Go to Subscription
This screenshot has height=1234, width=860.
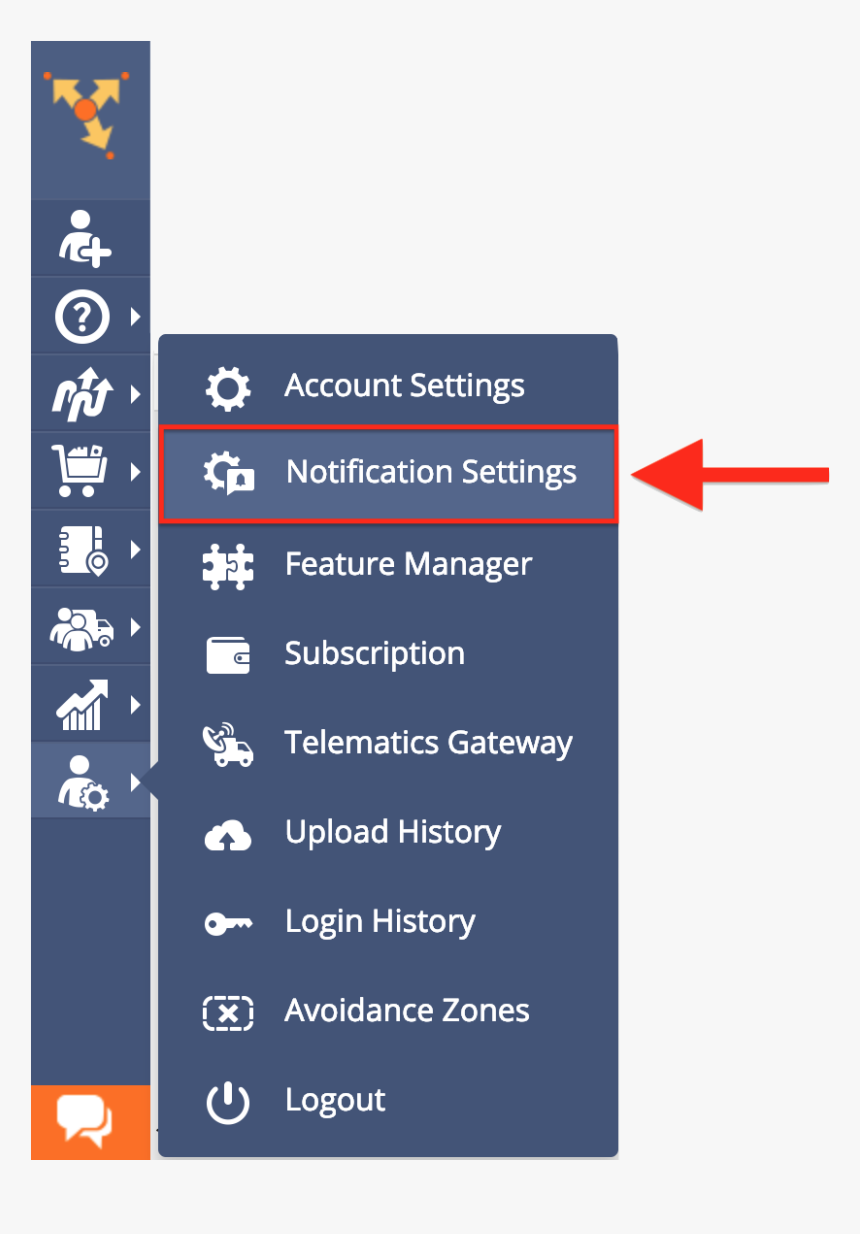tap(388, 654)
